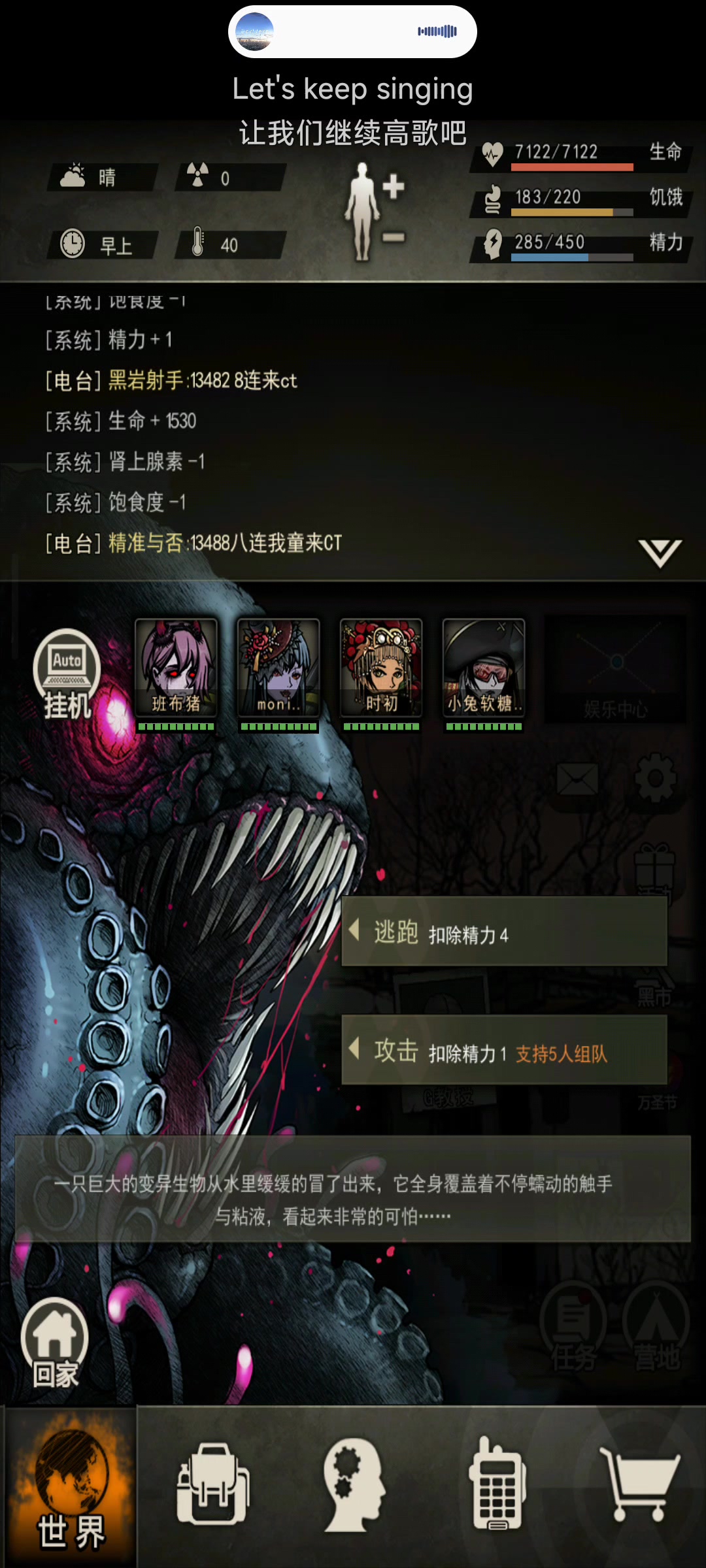Open the backpack inventory tab
The height and width of the screenshot is (1568, 706).
(212, 1484)
